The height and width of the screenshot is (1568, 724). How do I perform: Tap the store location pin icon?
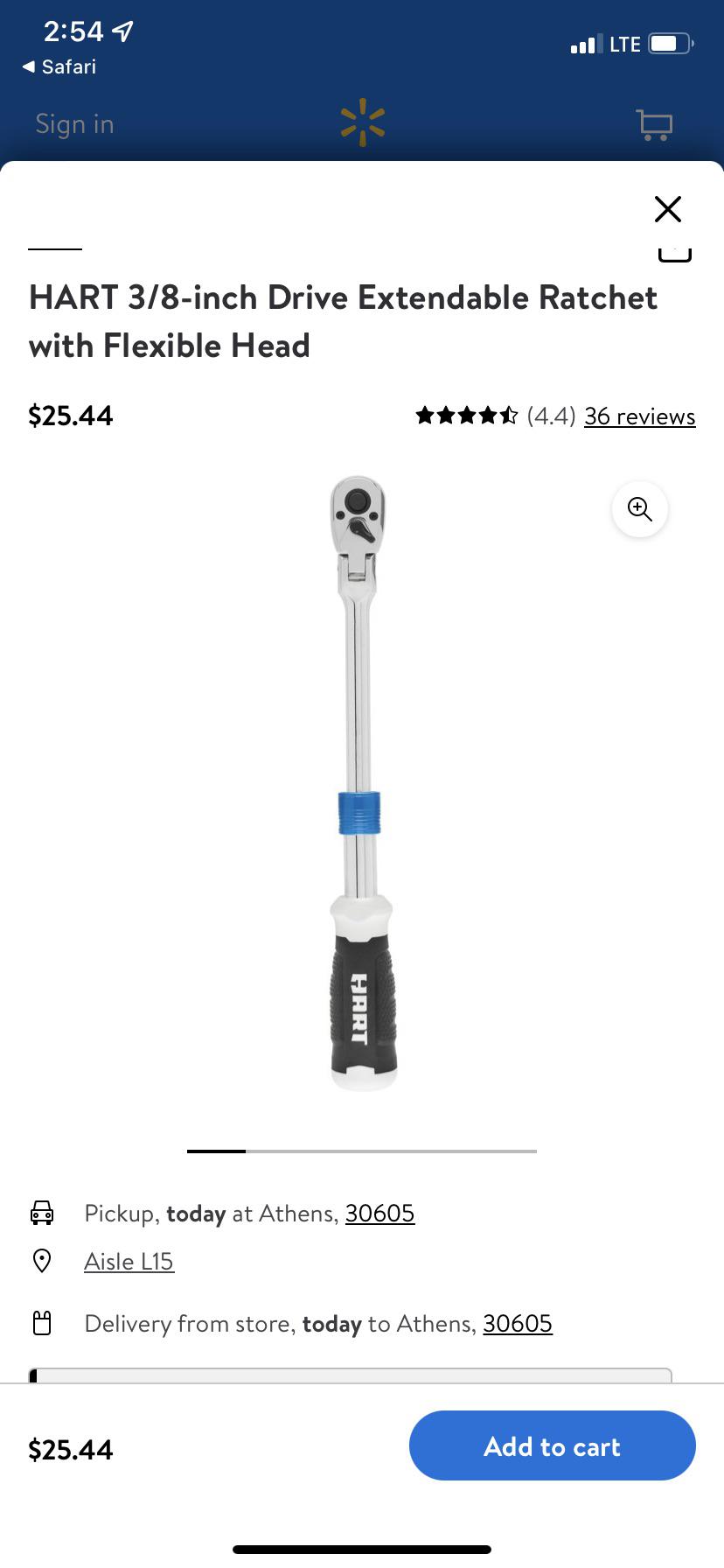(41, 1261)
